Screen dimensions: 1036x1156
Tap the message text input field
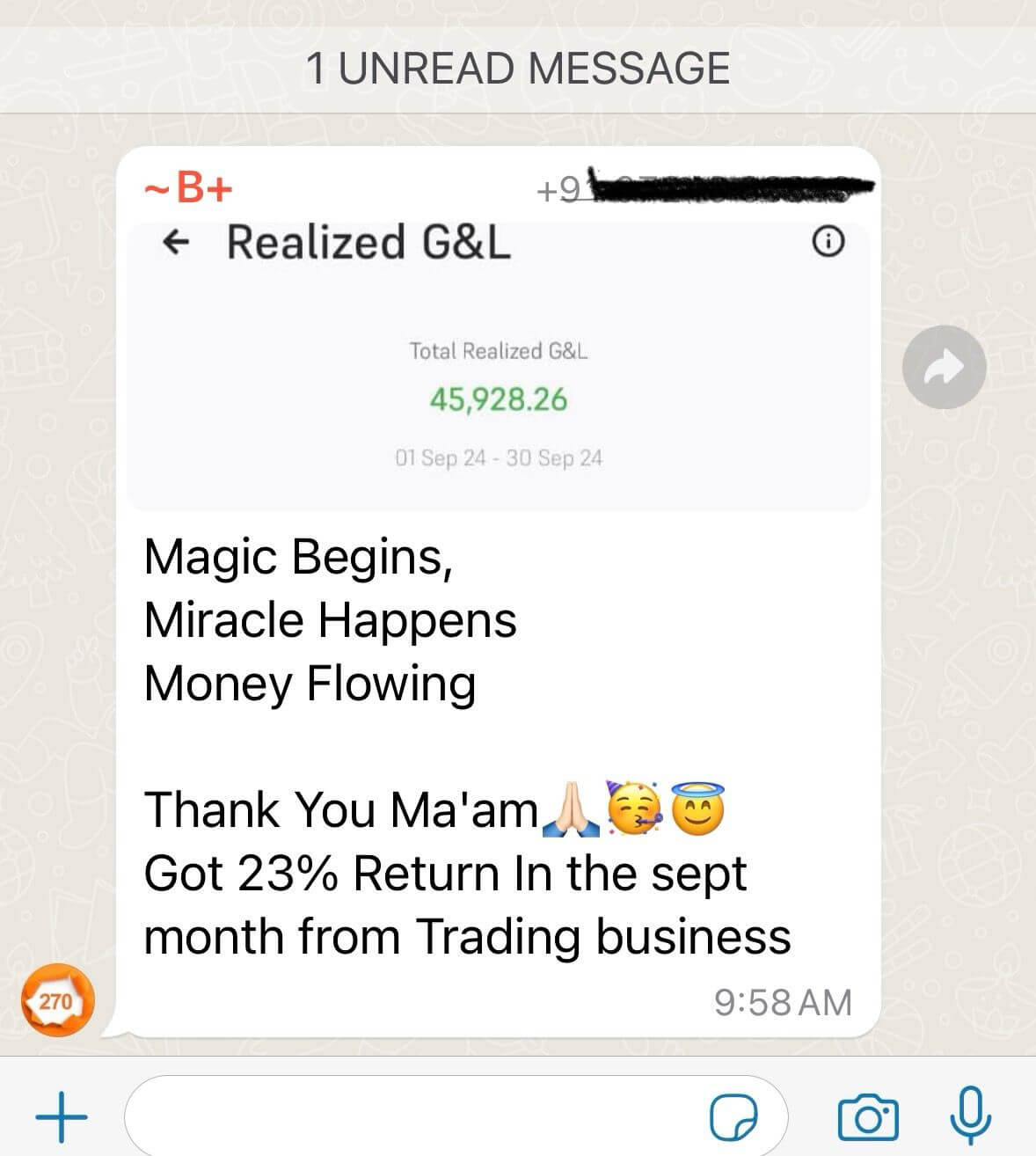pos(413,1116)
